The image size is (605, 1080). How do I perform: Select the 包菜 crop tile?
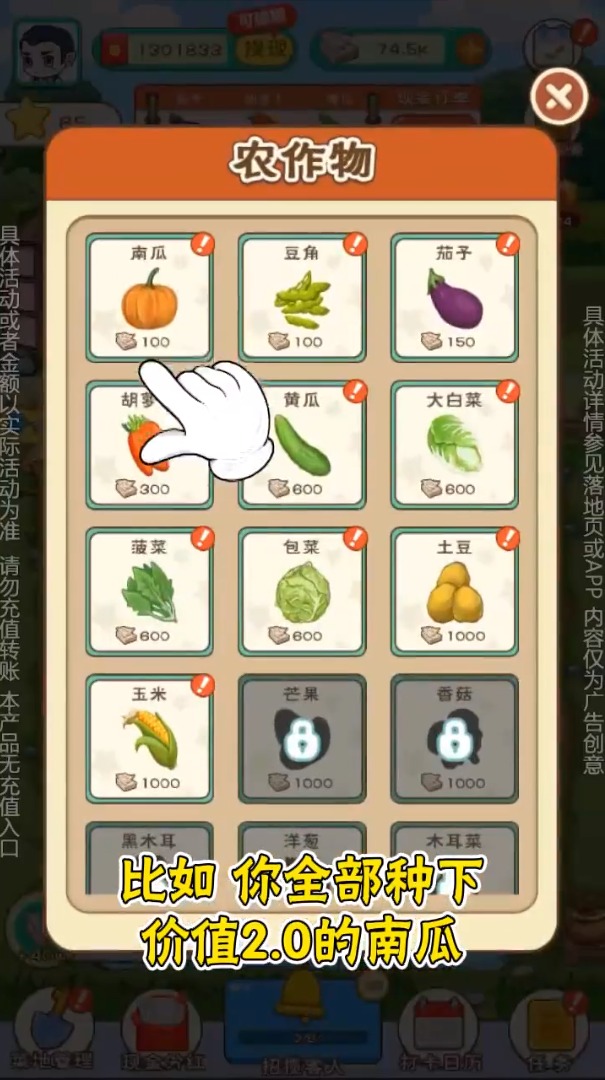click(x=302, y=591)
